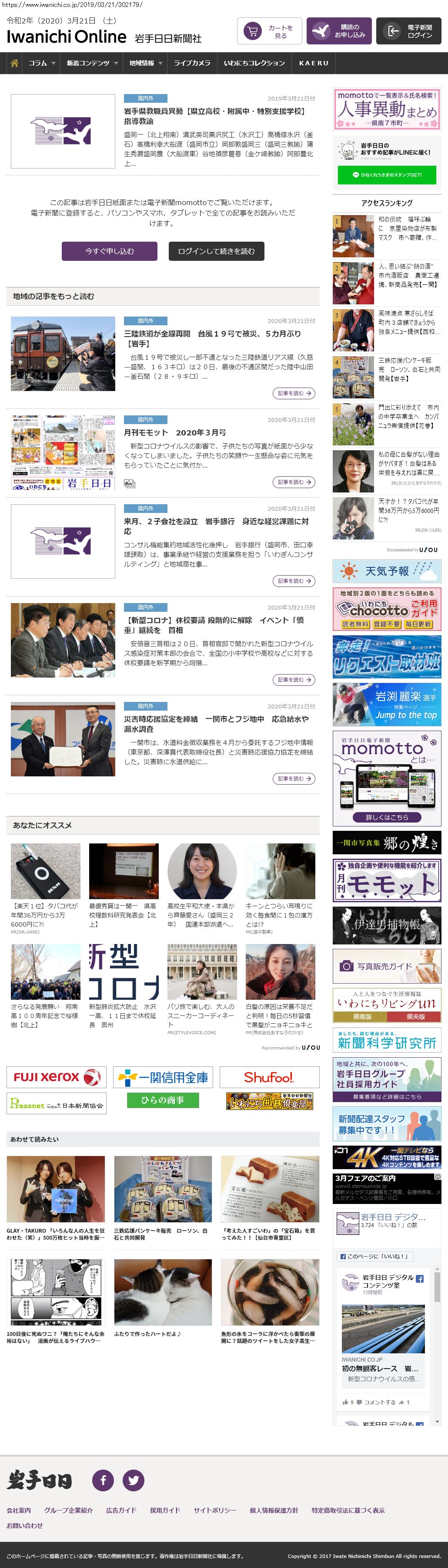Open the Twitter icon in the footer
Screen dimensions: 448x1568
134,1480
